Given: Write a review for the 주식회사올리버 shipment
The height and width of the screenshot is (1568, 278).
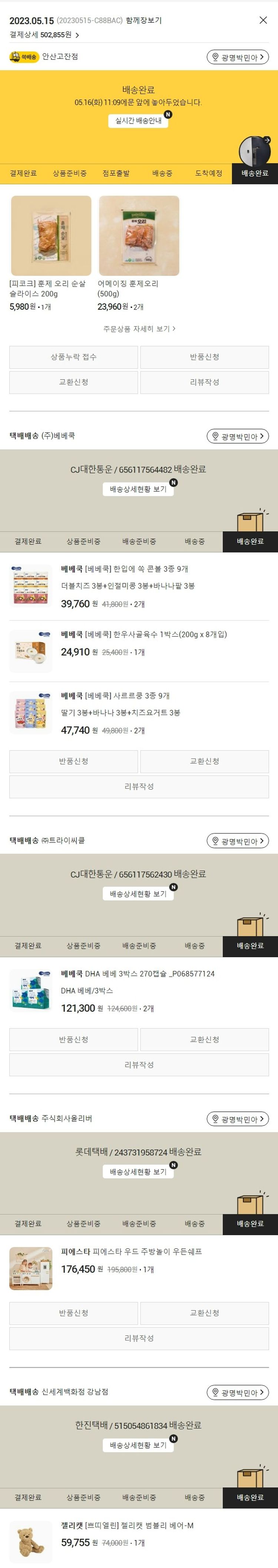Looking at the screenshot, I should (x=139, y=1338).
